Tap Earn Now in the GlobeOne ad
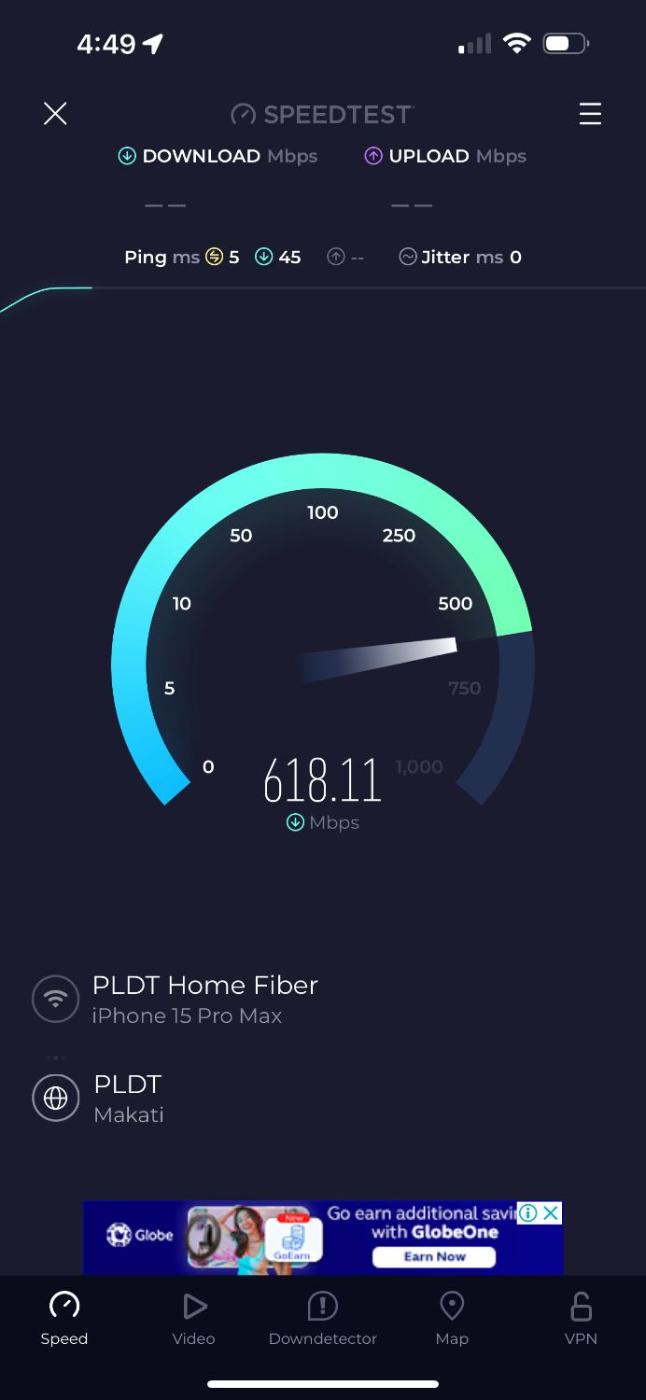The width and height of the screenshot is (646, 1400). [434, 1256]
